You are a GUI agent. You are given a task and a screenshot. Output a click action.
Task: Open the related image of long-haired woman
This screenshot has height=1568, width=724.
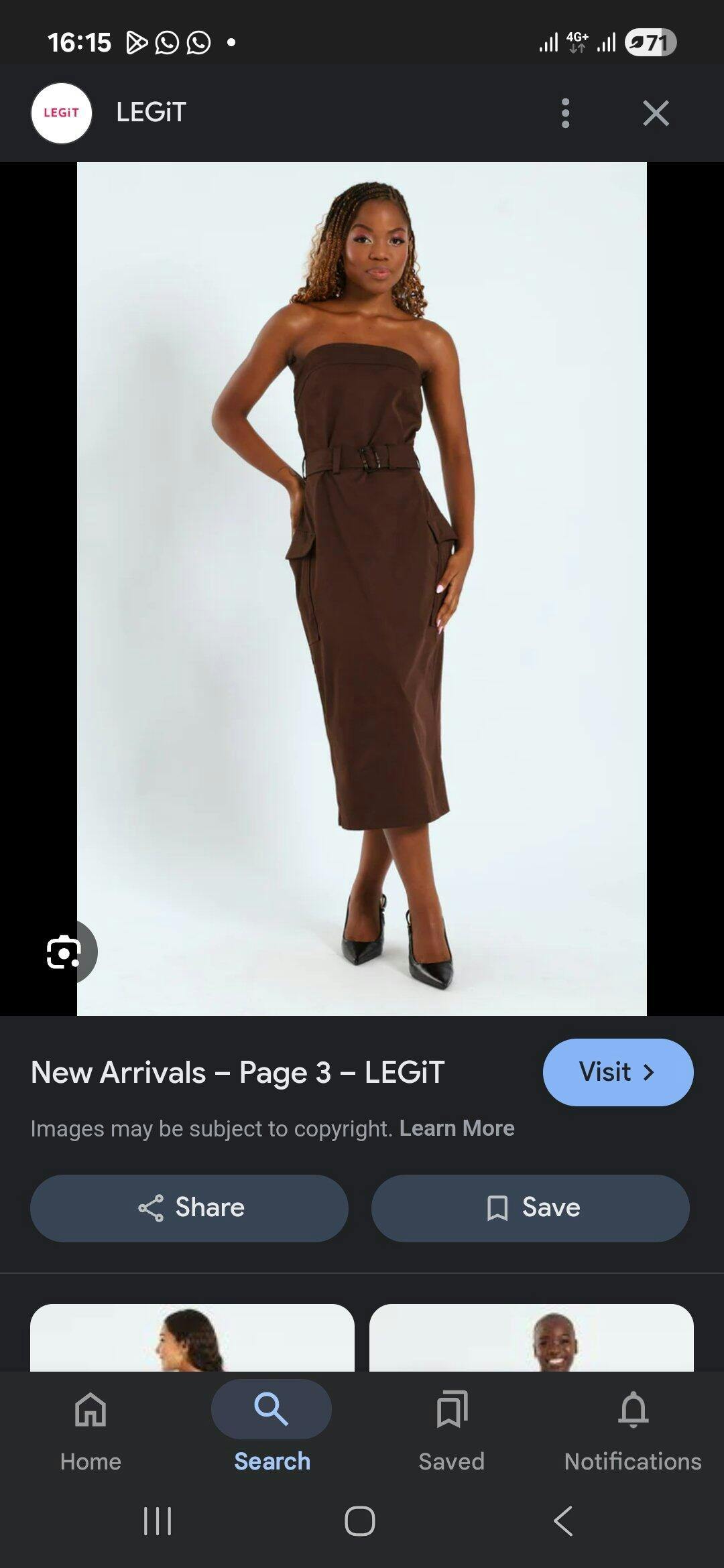192,1337
